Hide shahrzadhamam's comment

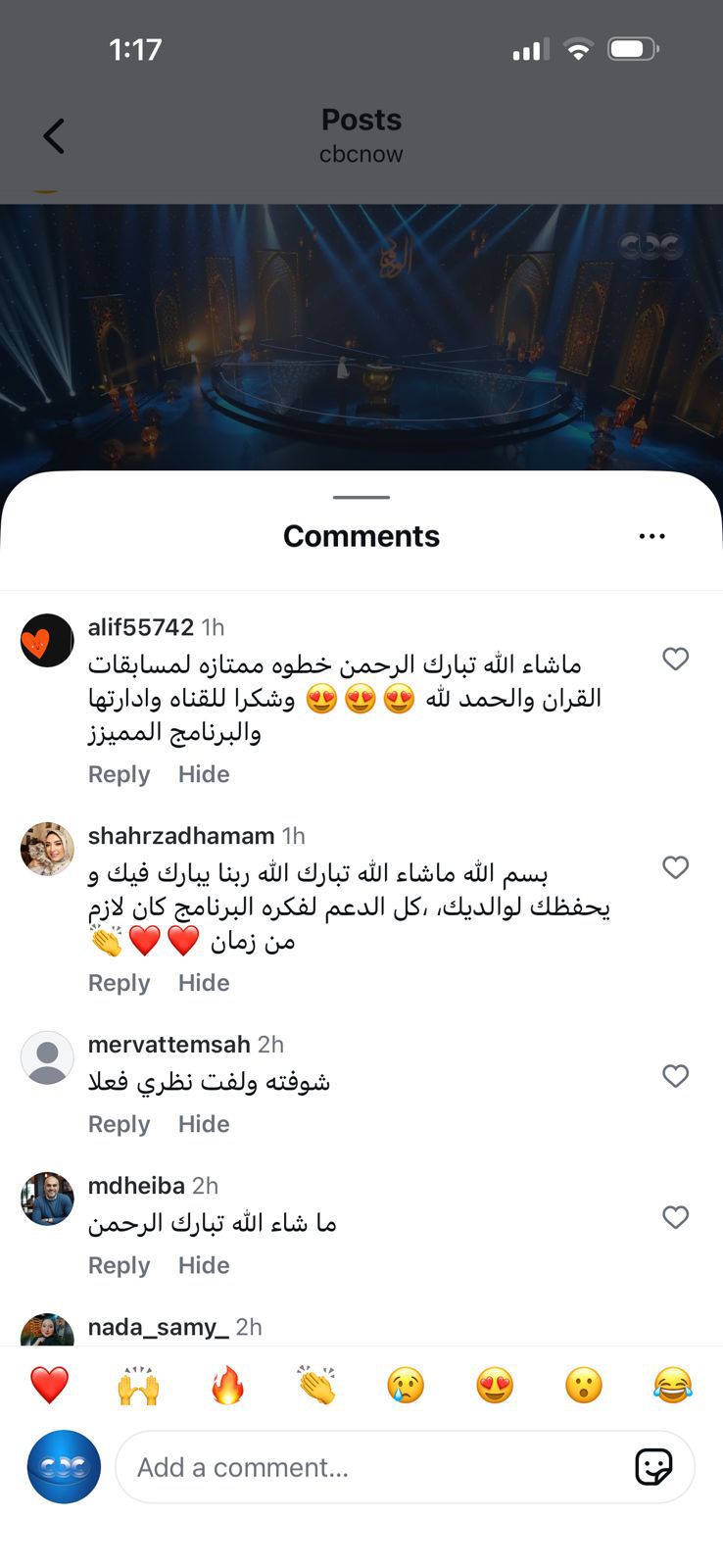pyautogui.click(x=204, y=983)
